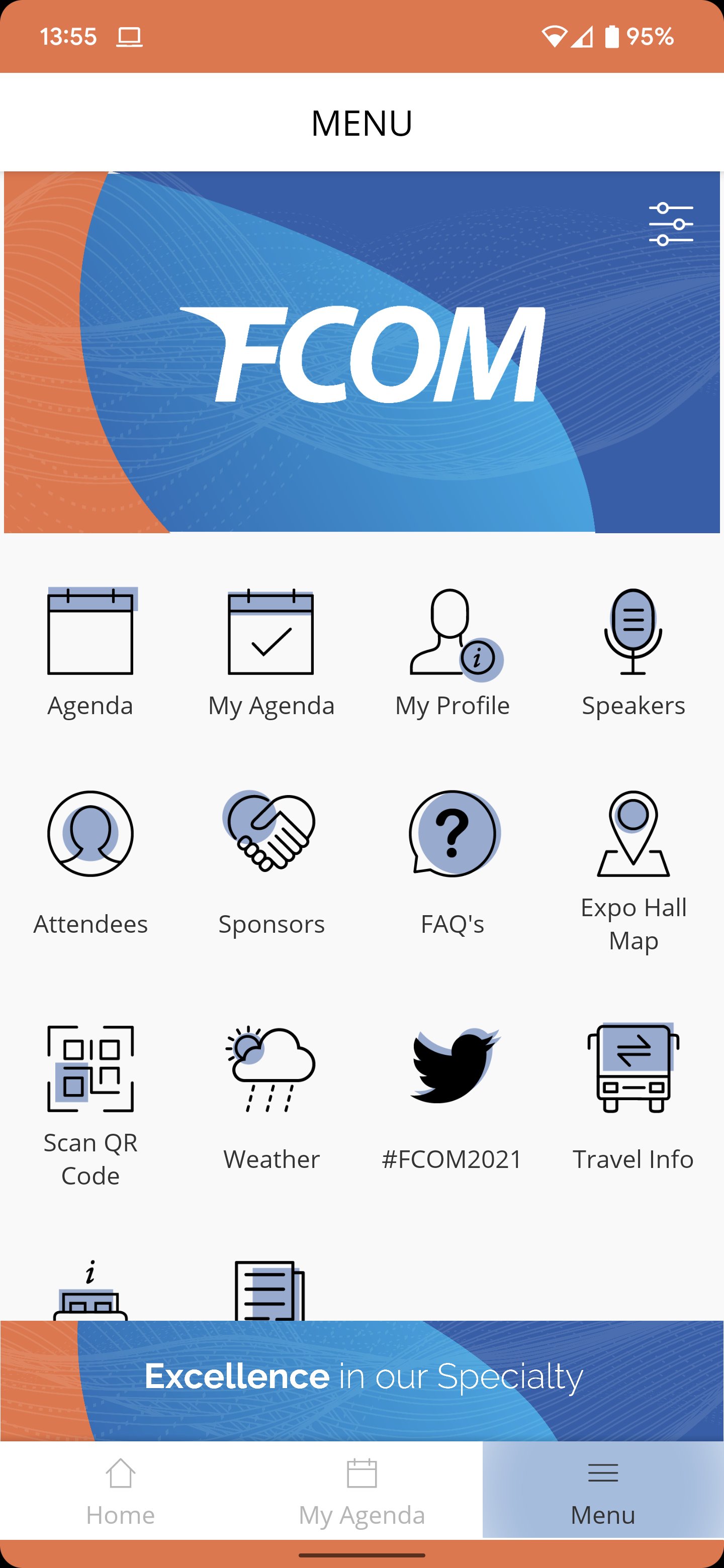724x1568 pixels.
Task: Tap the FCOM banner image
Action: pos(361,353)
